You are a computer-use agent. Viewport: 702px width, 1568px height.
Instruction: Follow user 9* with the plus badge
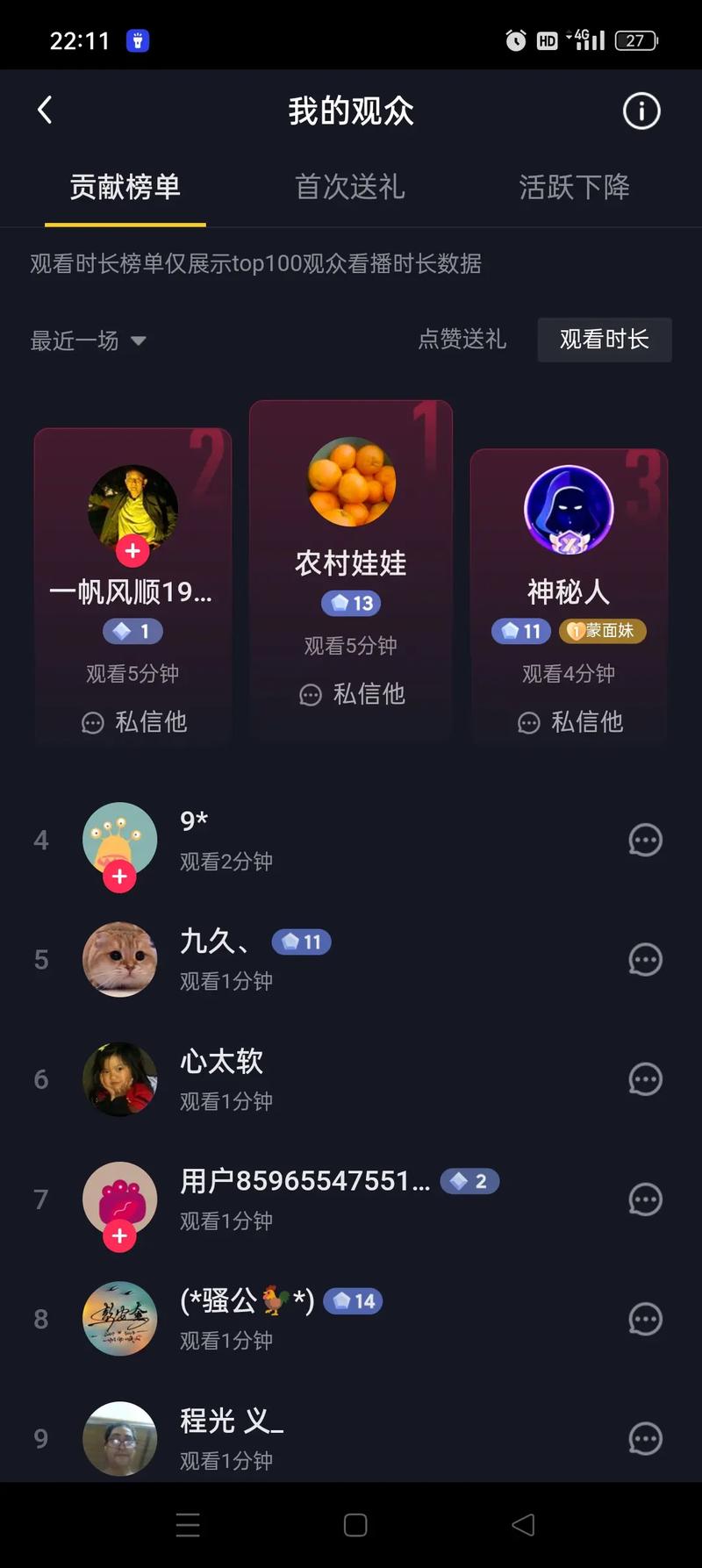[119, 877]
